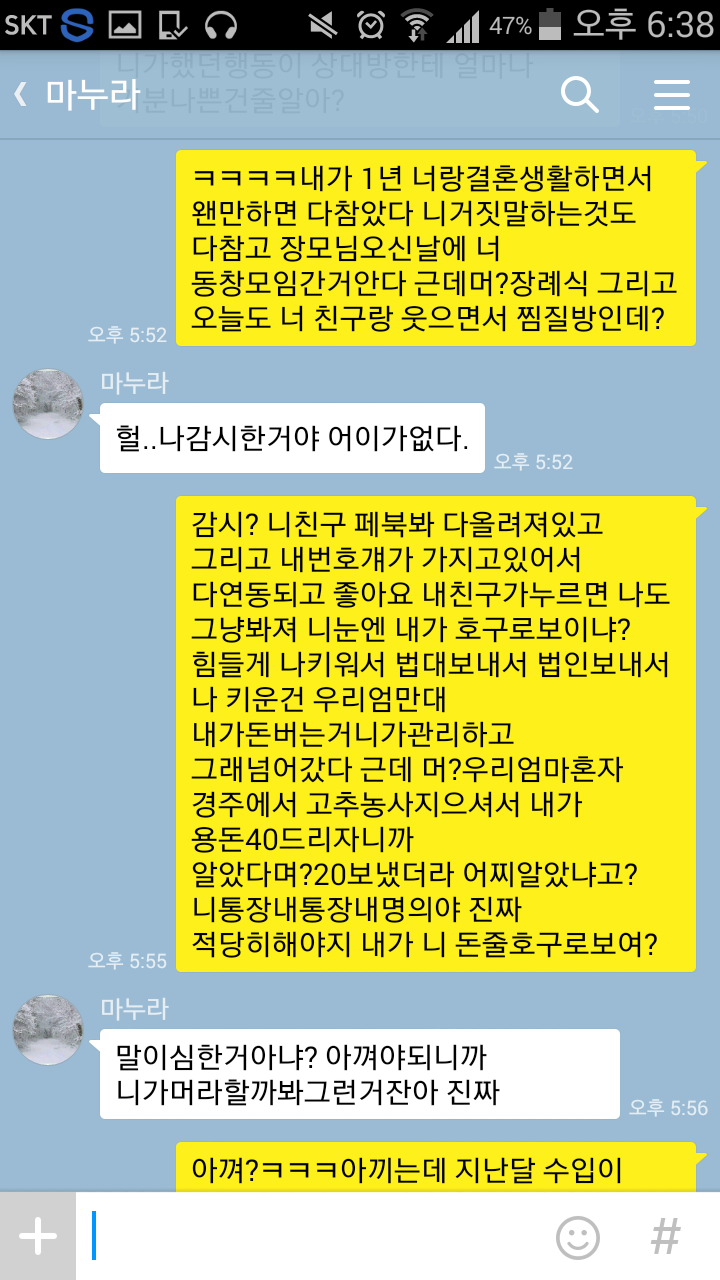Open the chat room menu
720x1280 pixels.
point(671,95)
